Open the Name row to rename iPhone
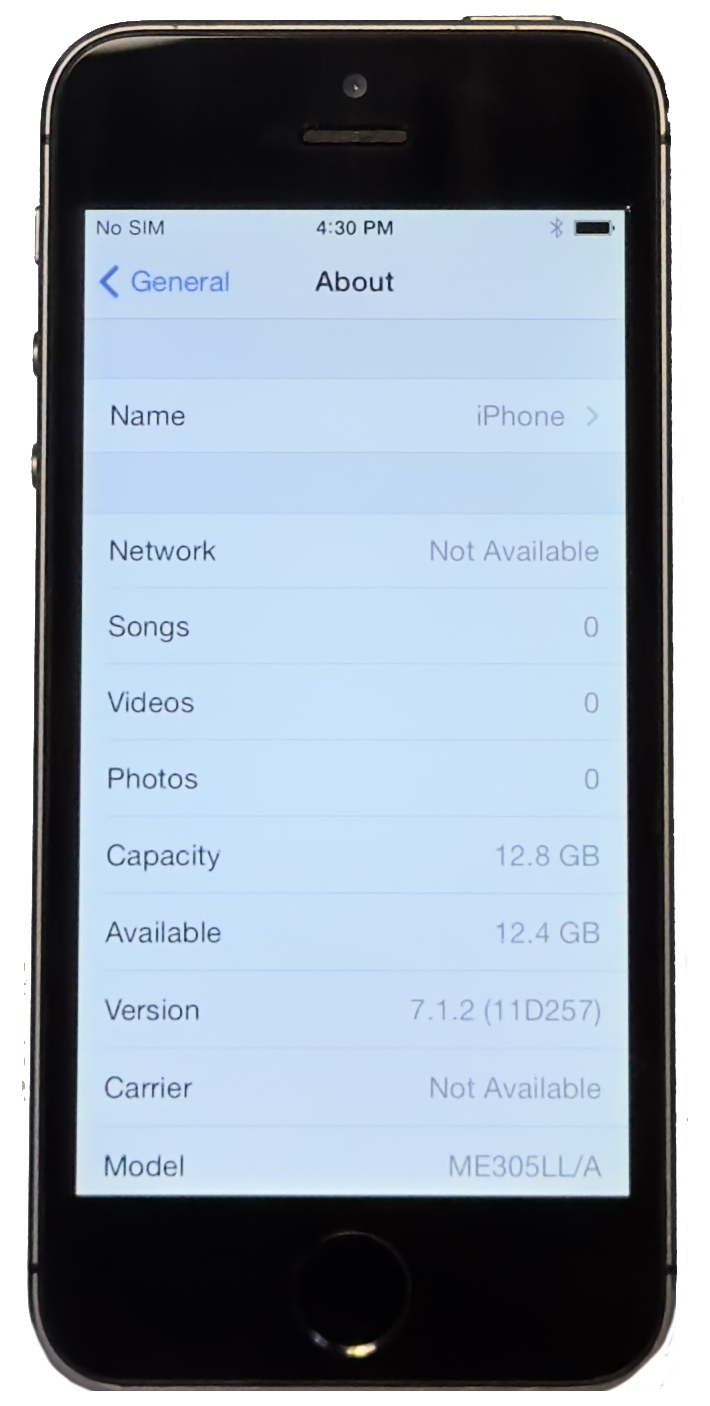 tap(354, 416)
